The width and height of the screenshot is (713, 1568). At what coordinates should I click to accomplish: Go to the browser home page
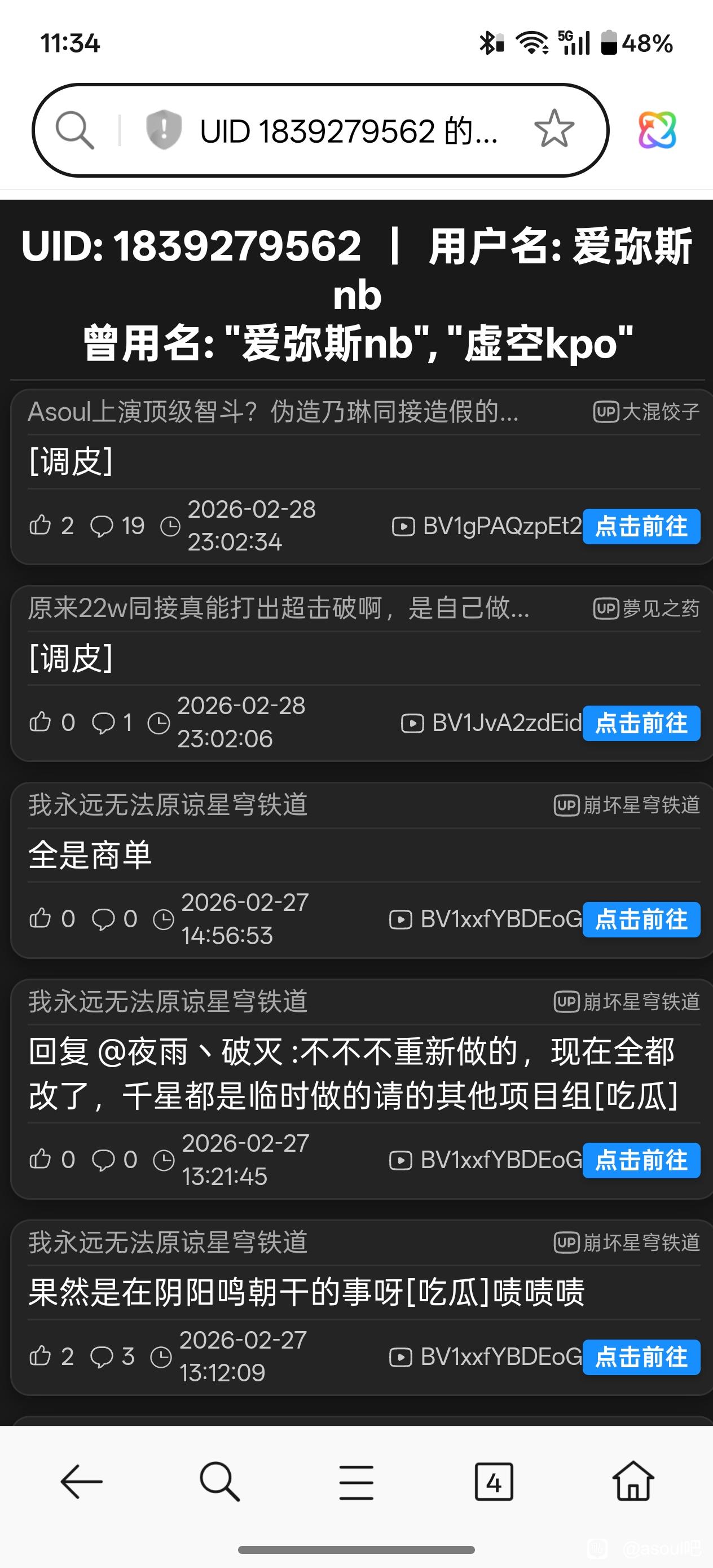click(633, 1482)
